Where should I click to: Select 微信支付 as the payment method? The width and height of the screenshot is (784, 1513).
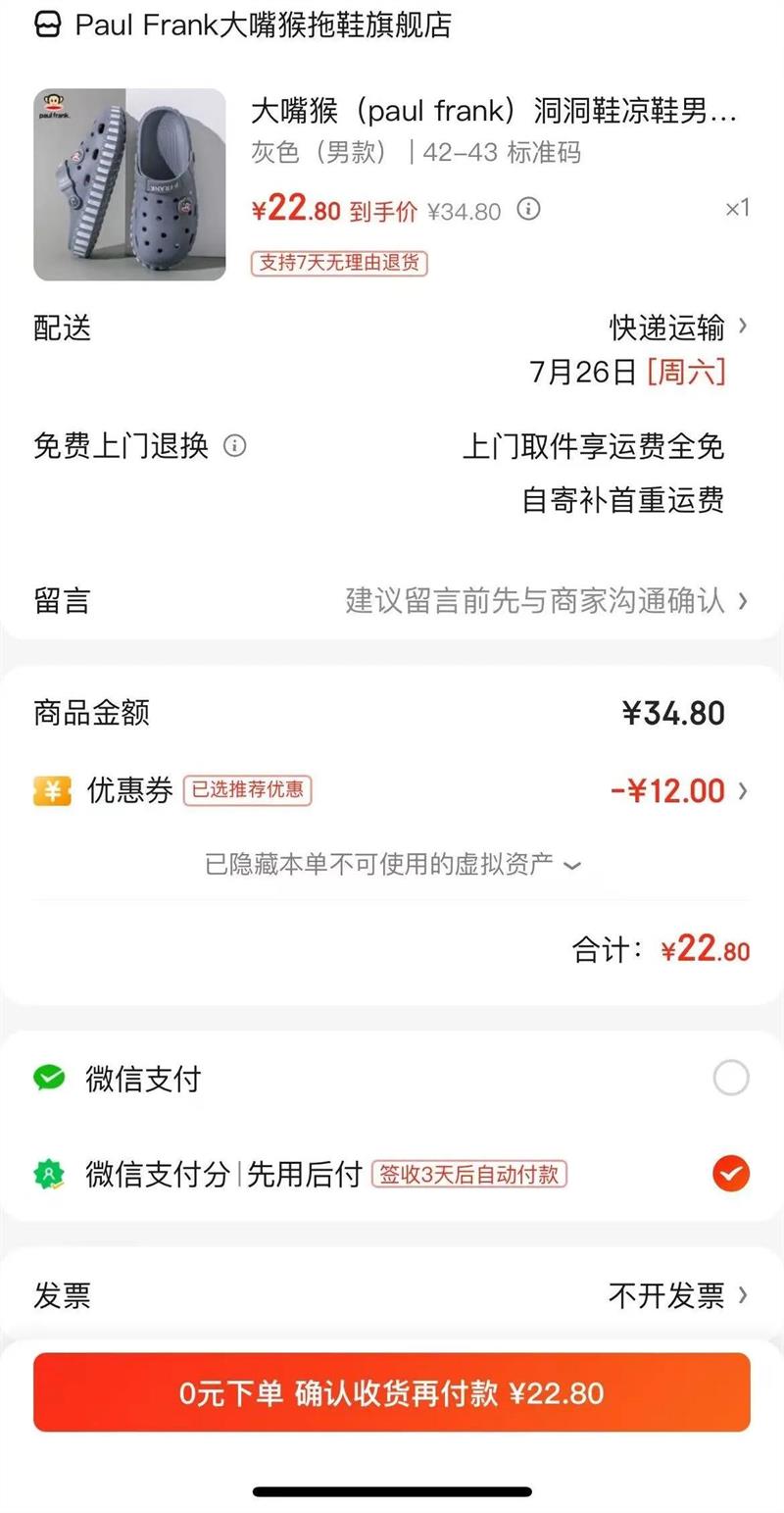coord(731,1079)
